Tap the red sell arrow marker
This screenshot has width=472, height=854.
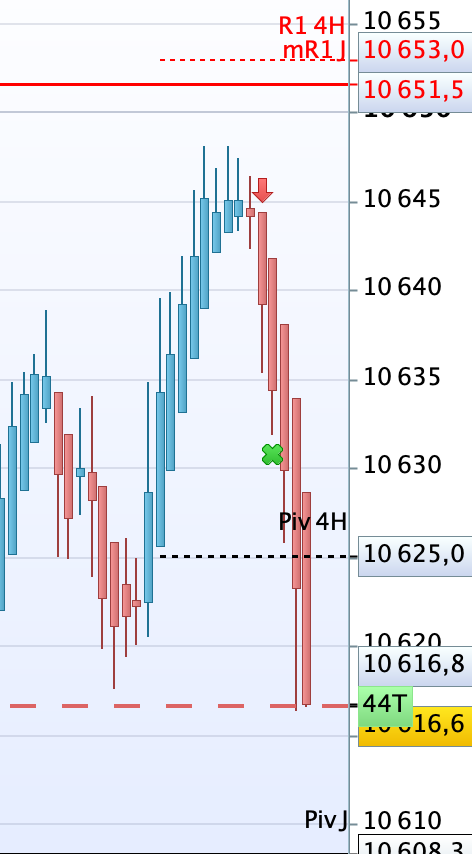[262, 190]
